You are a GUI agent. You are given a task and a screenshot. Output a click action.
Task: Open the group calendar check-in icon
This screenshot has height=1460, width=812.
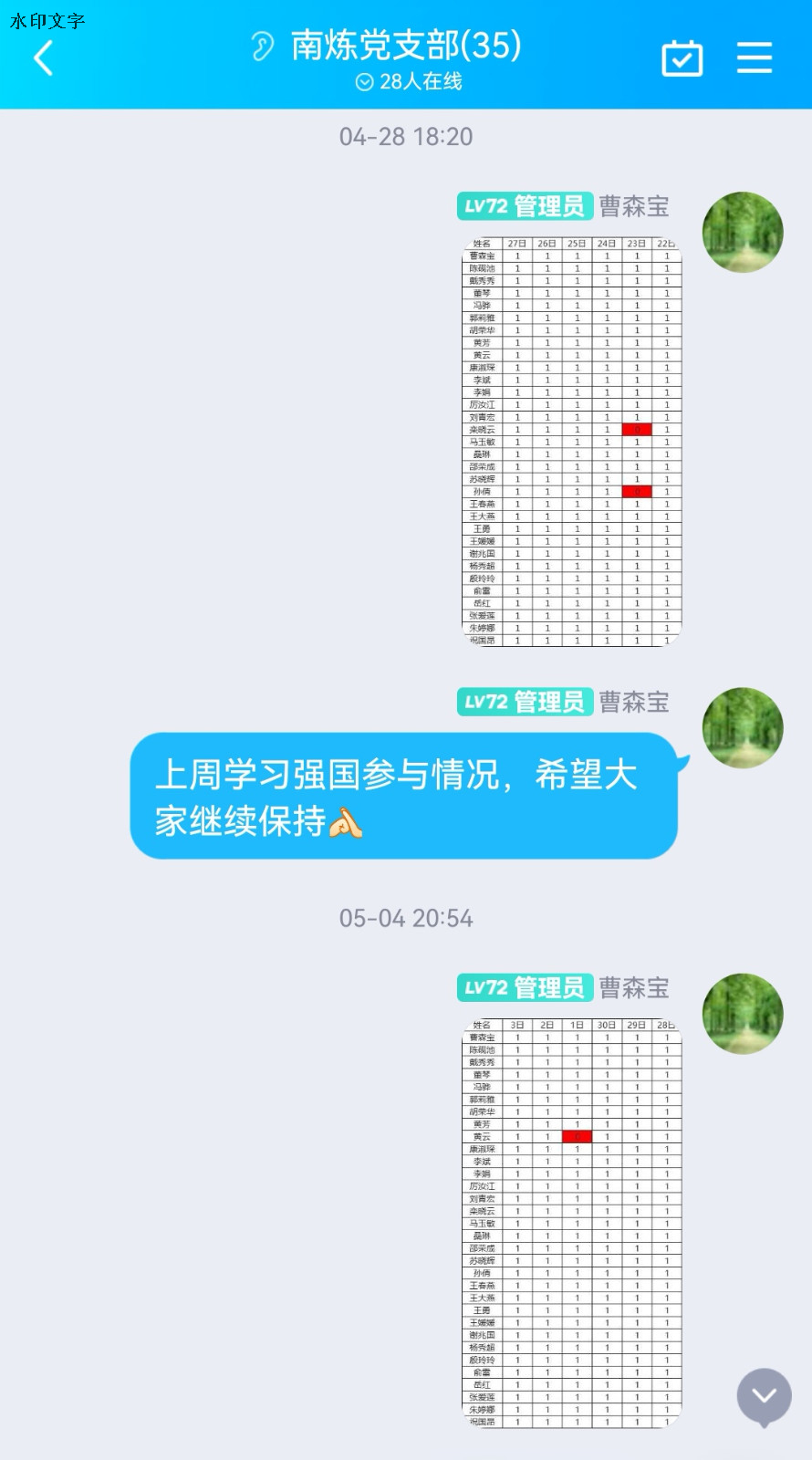(682, 58)
